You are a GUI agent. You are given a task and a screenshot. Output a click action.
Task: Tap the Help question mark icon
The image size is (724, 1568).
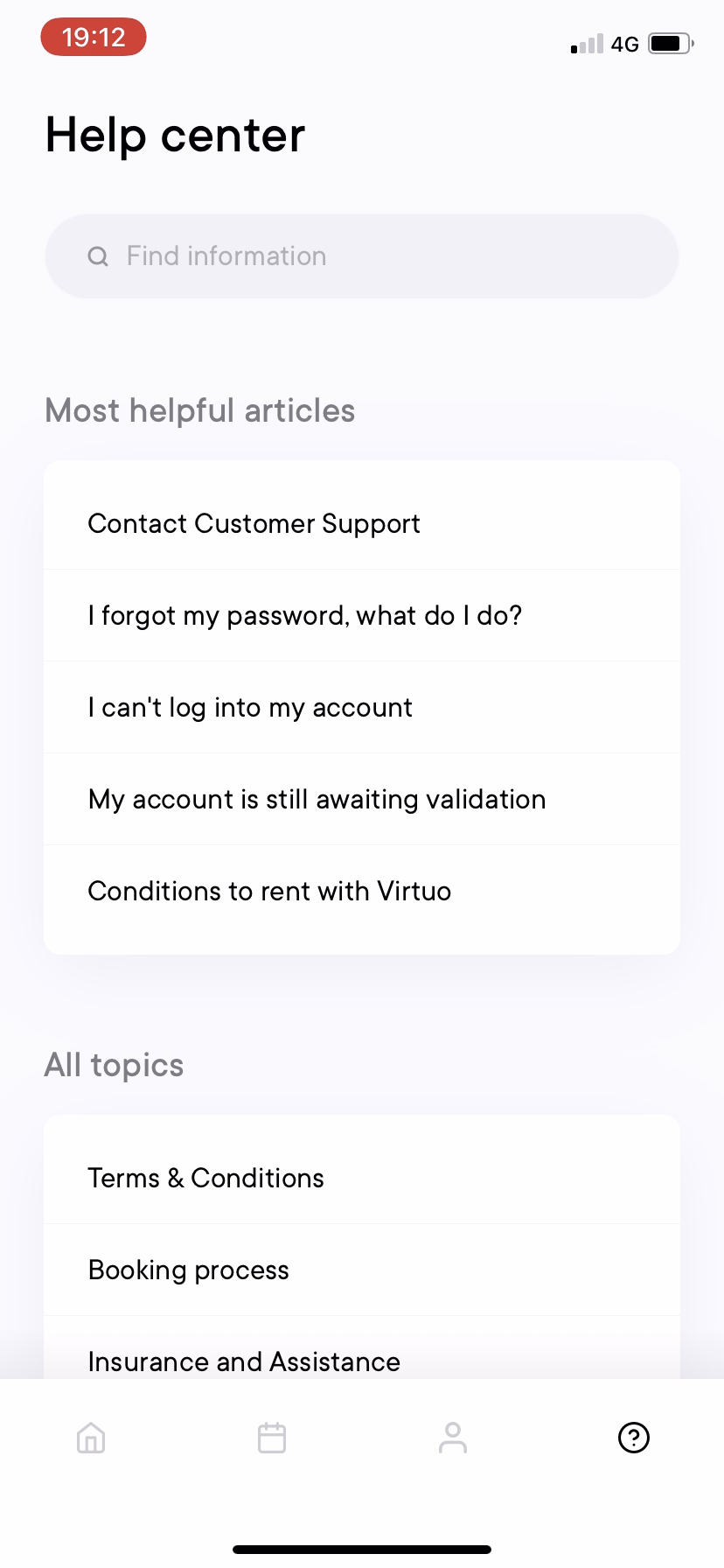click(x=633, y=1438)
